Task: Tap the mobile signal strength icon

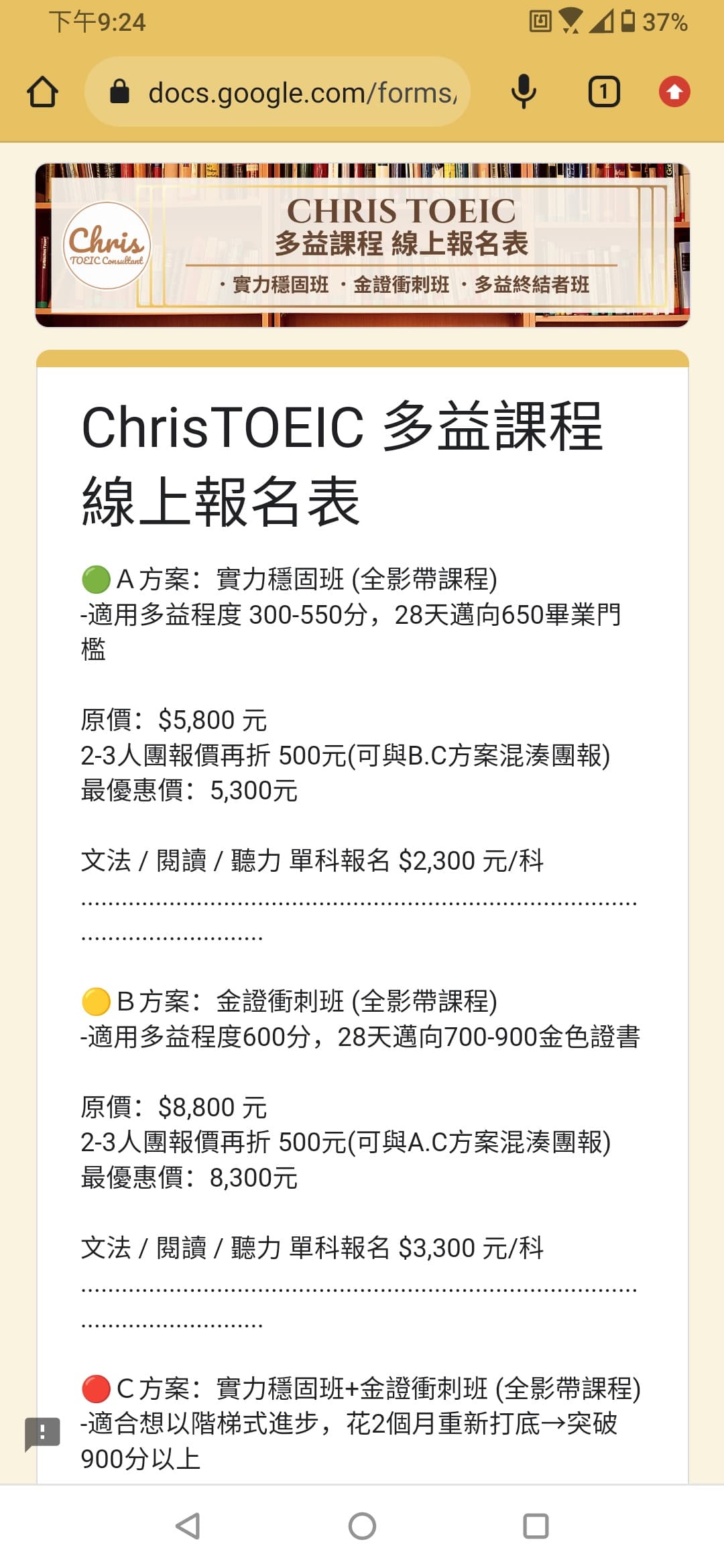Action: point(601,22)
